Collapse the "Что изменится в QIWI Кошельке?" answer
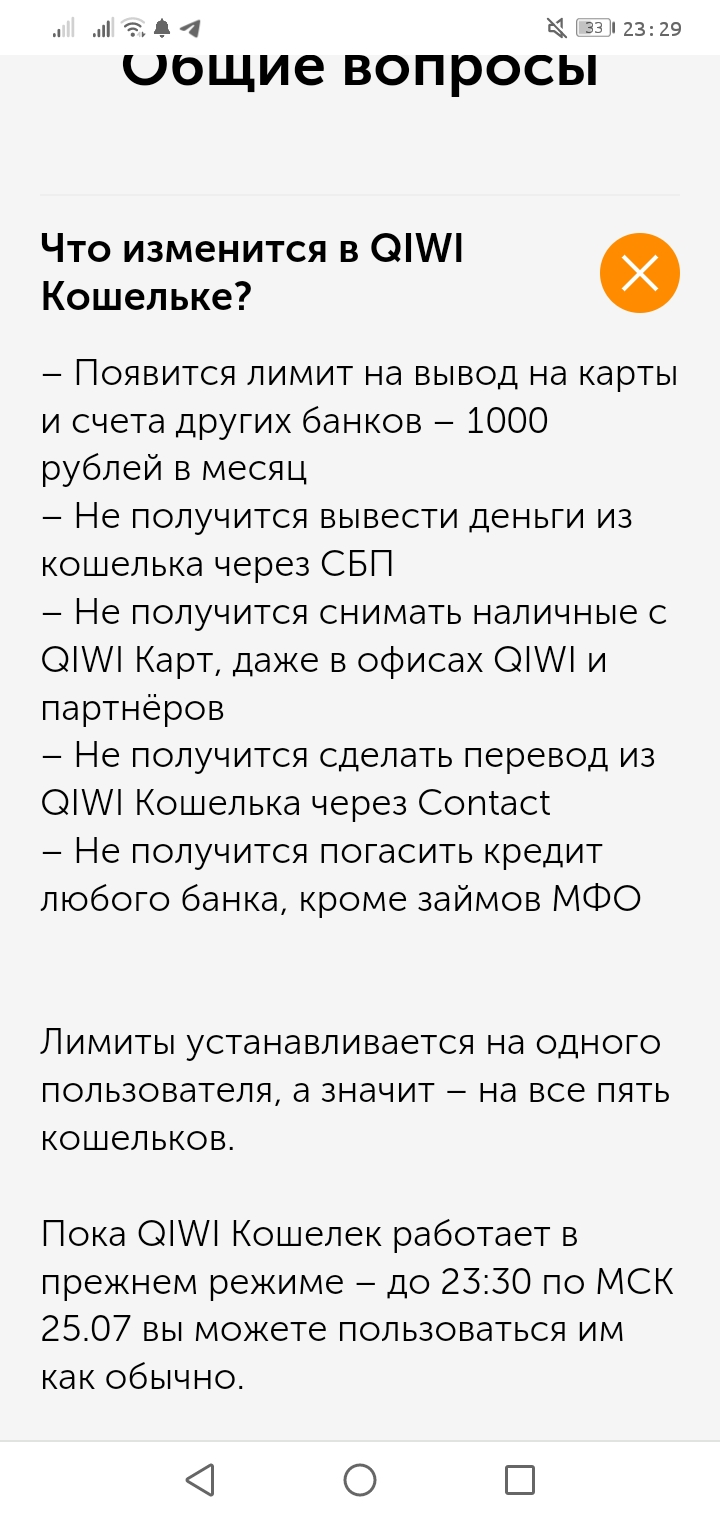720x1520 pixels. point(639,272)
